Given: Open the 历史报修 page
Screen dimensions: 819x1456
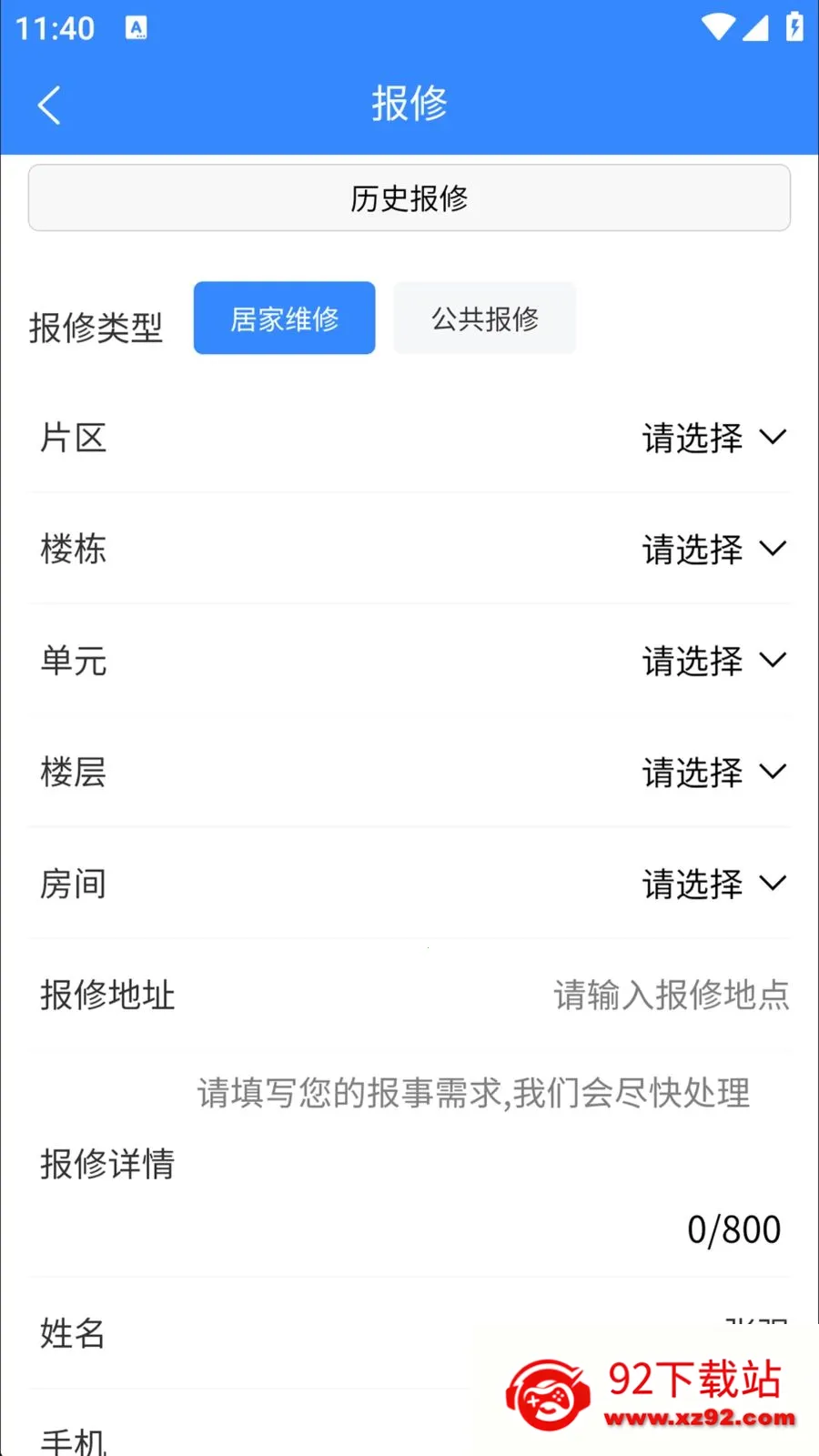Looking at the screenshot, I should 409,198.
